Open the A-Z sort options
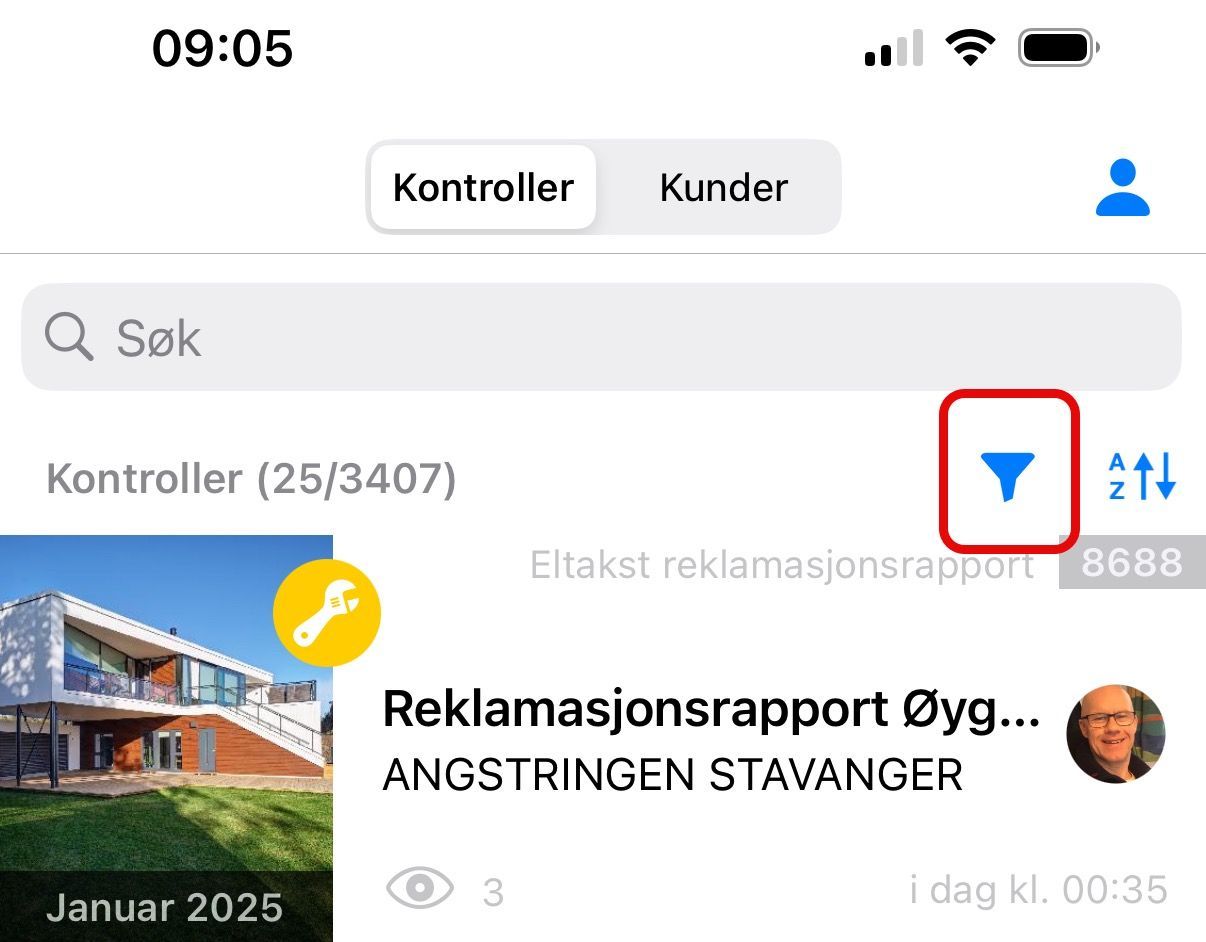 [1141, 476]
